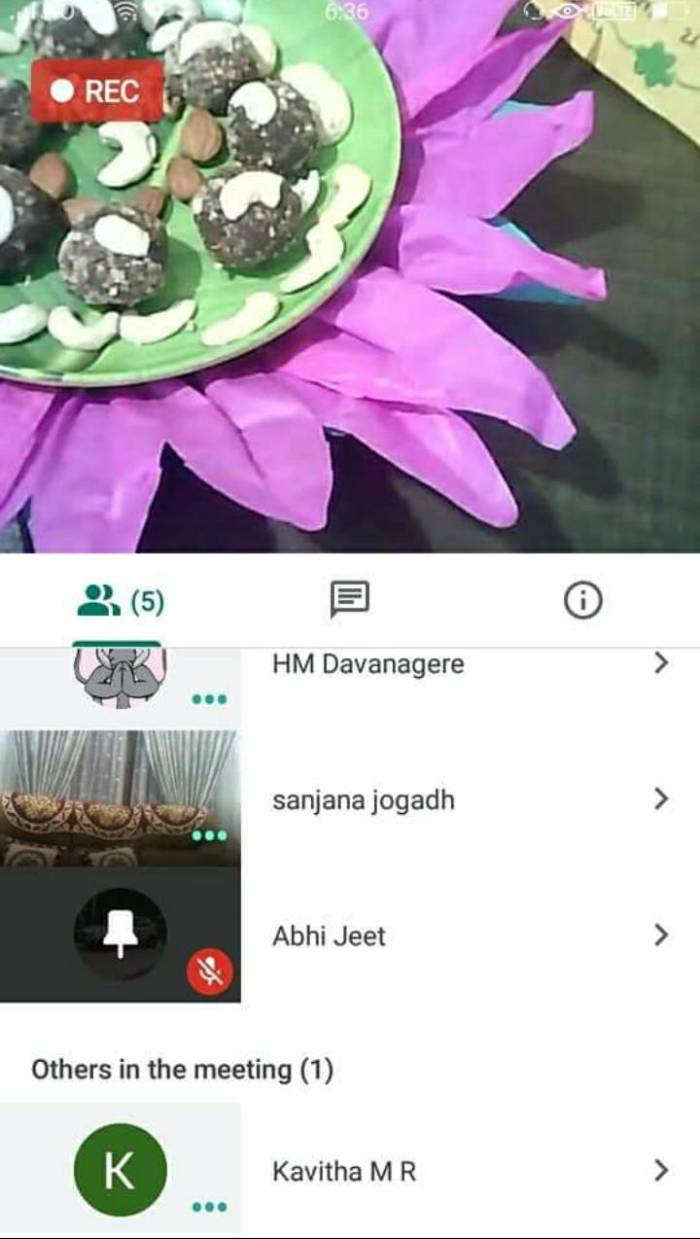Image resolution: width=700 pixels, height=1239 pixels.
Task: Open HM Davanagere participant options
Action: 660,663
